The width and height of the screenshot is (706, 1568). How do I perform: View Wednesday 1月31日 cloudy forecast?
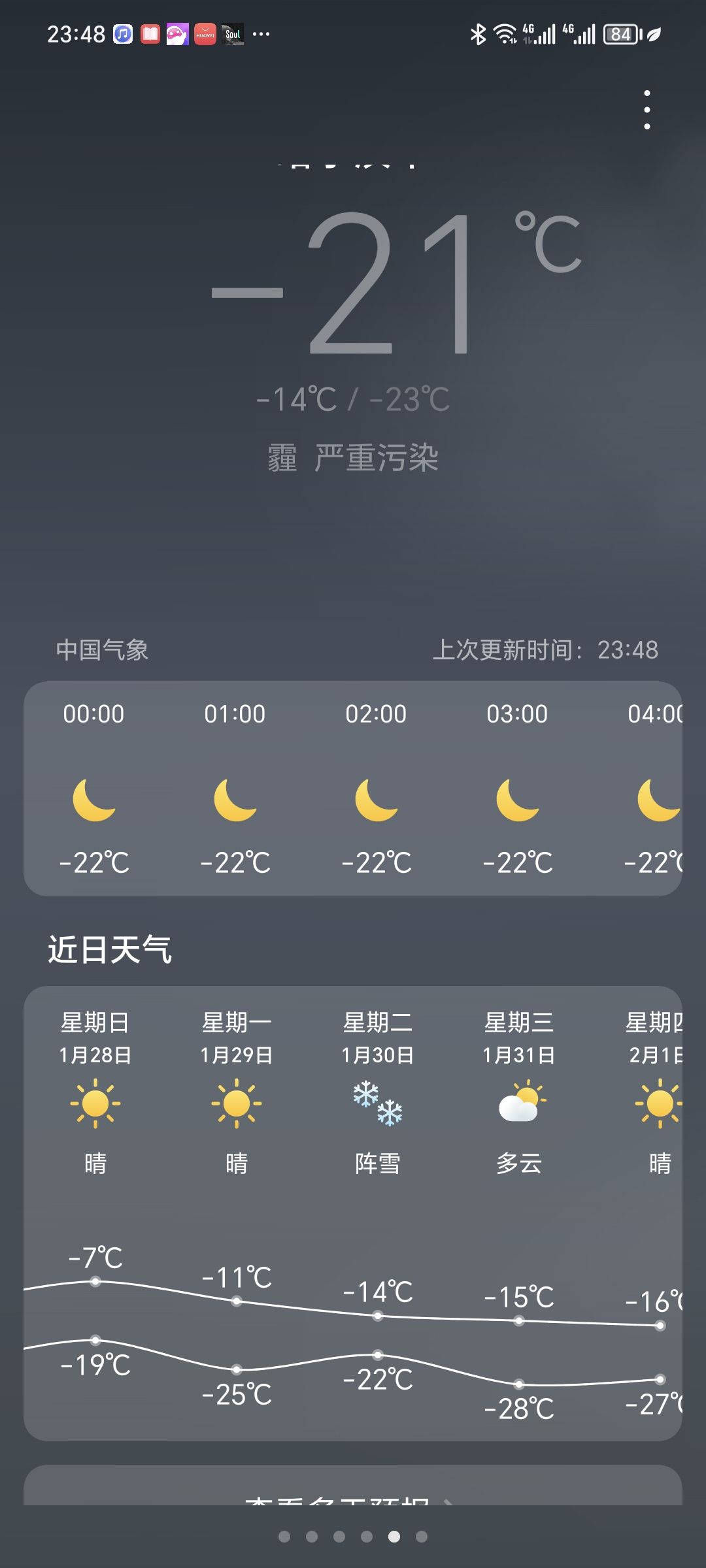(519, 1104)
